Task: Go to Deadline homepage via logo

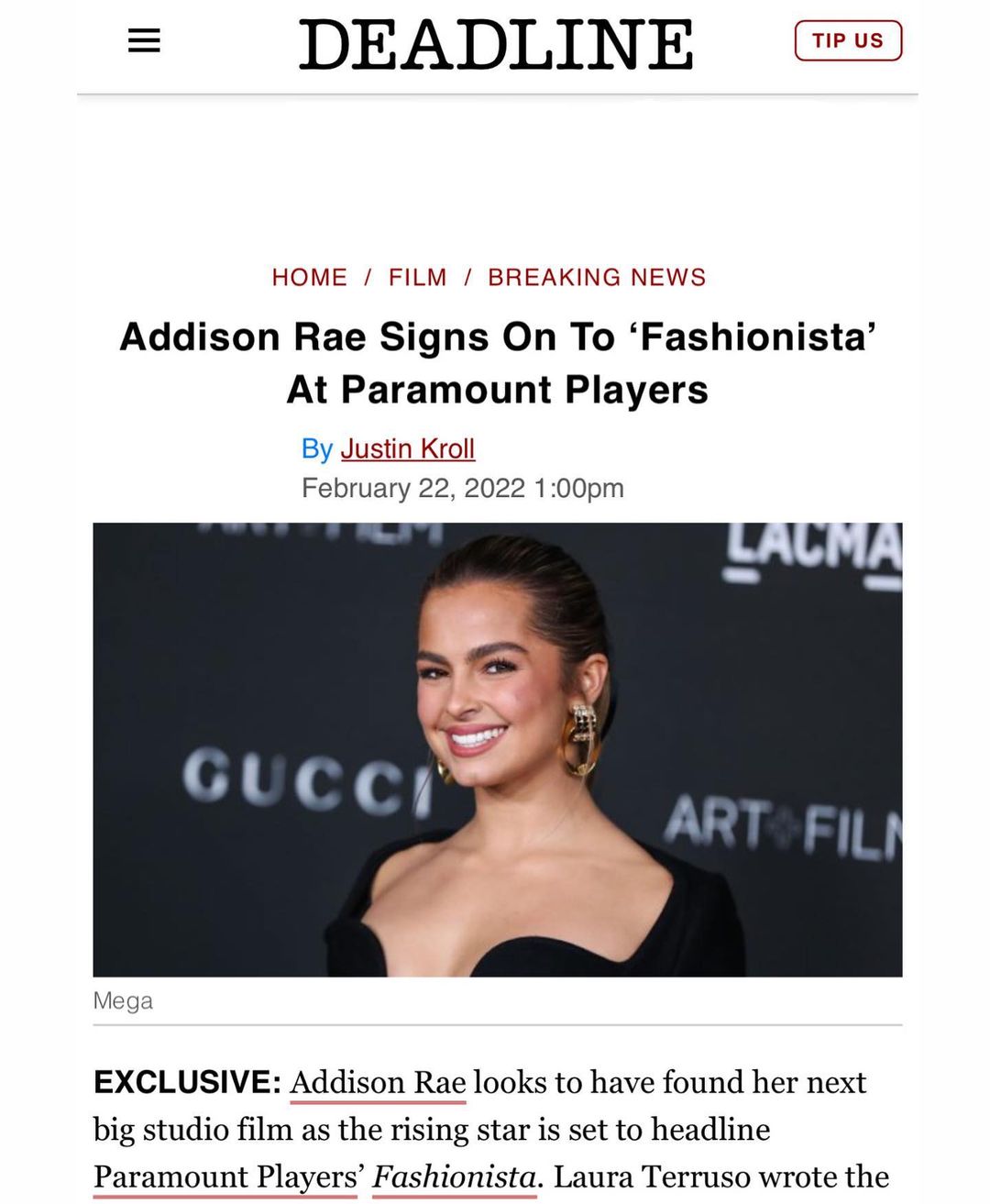Action: (x=496, y=45)
